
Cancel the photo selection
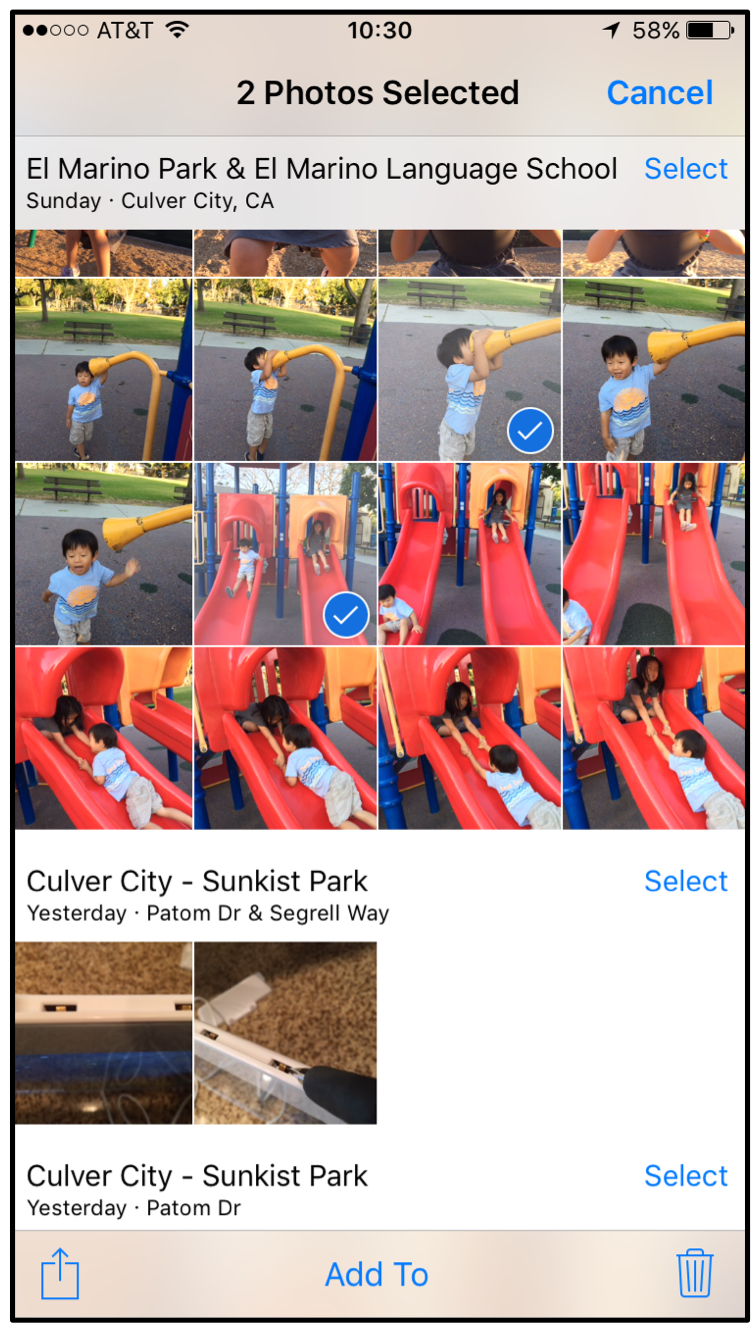659,93
